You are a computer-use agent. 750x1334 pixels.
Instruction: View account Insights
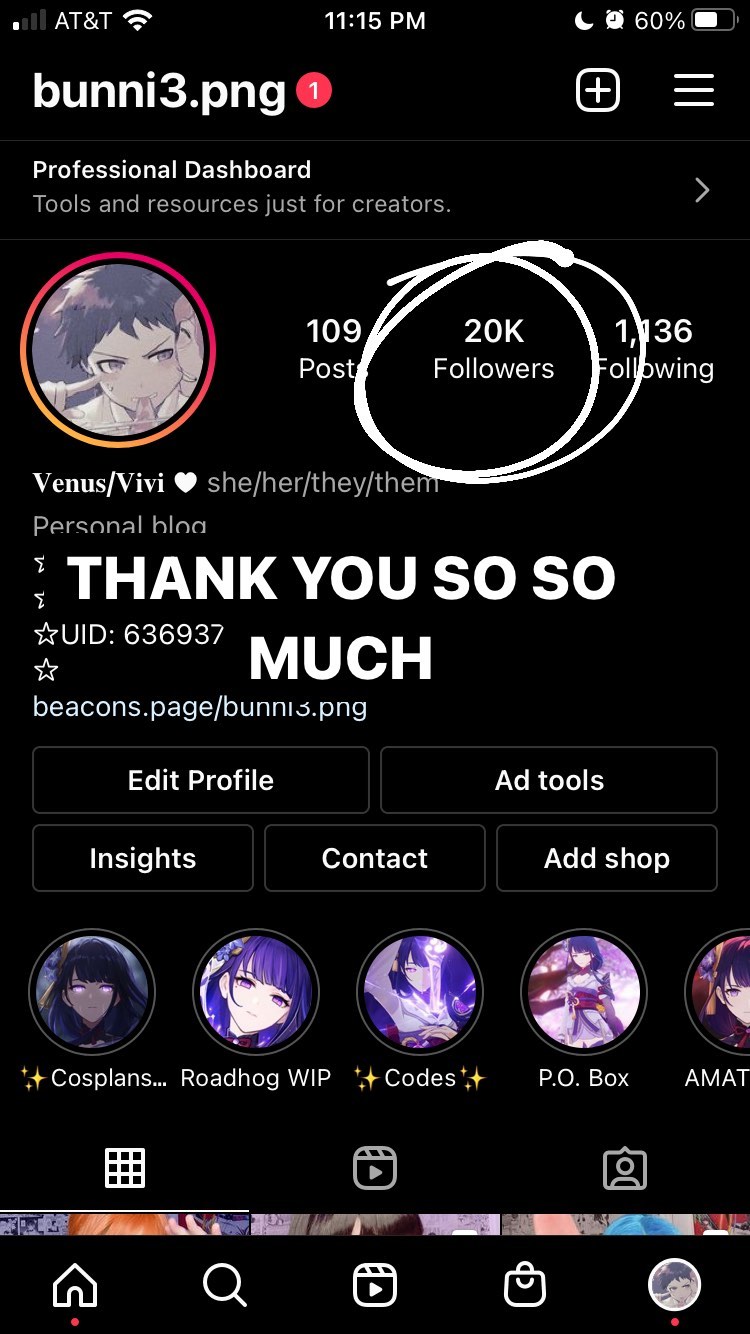point(143,858)
